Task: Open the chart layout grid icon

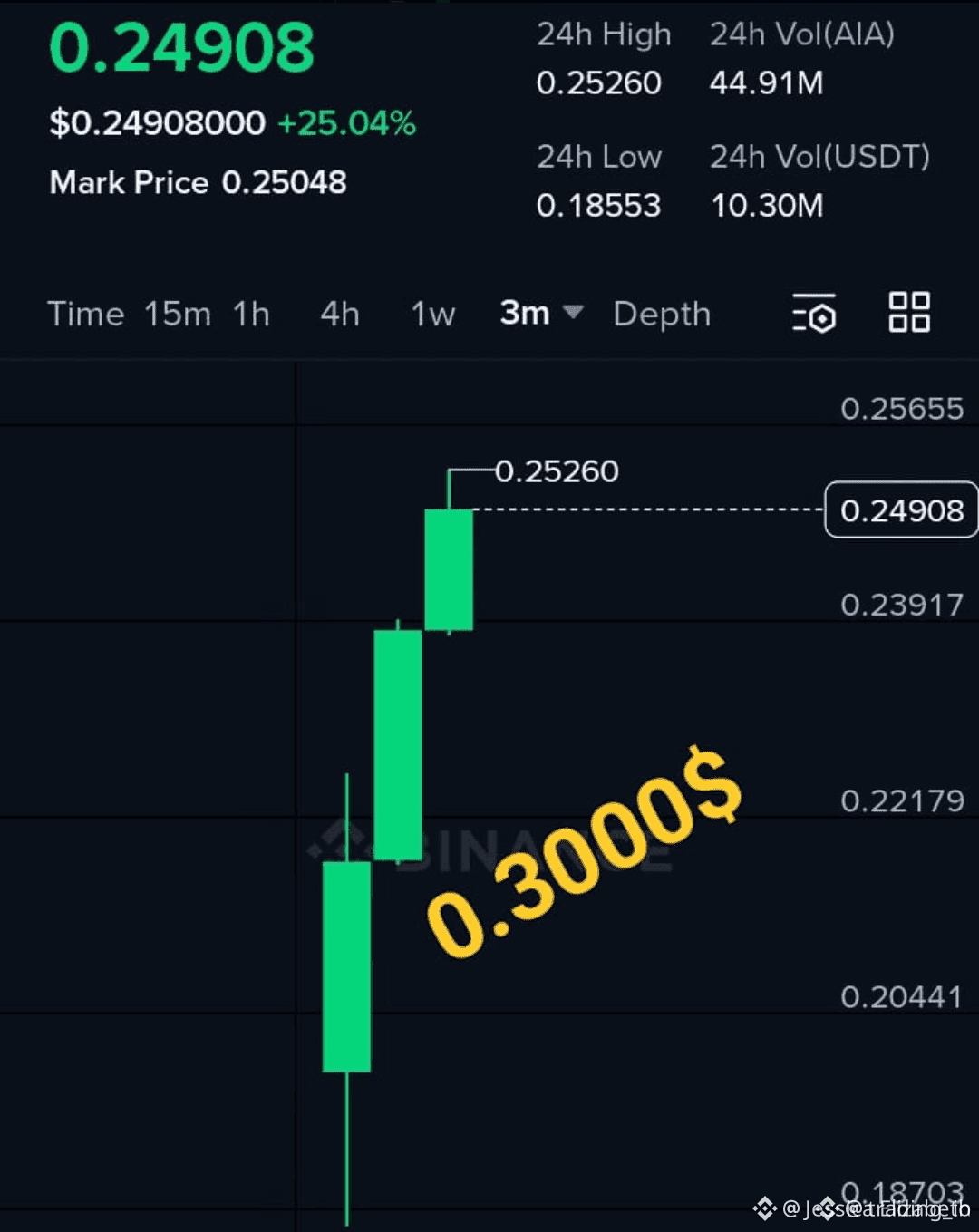Action: pyautogui.click(x=907, y=313)
